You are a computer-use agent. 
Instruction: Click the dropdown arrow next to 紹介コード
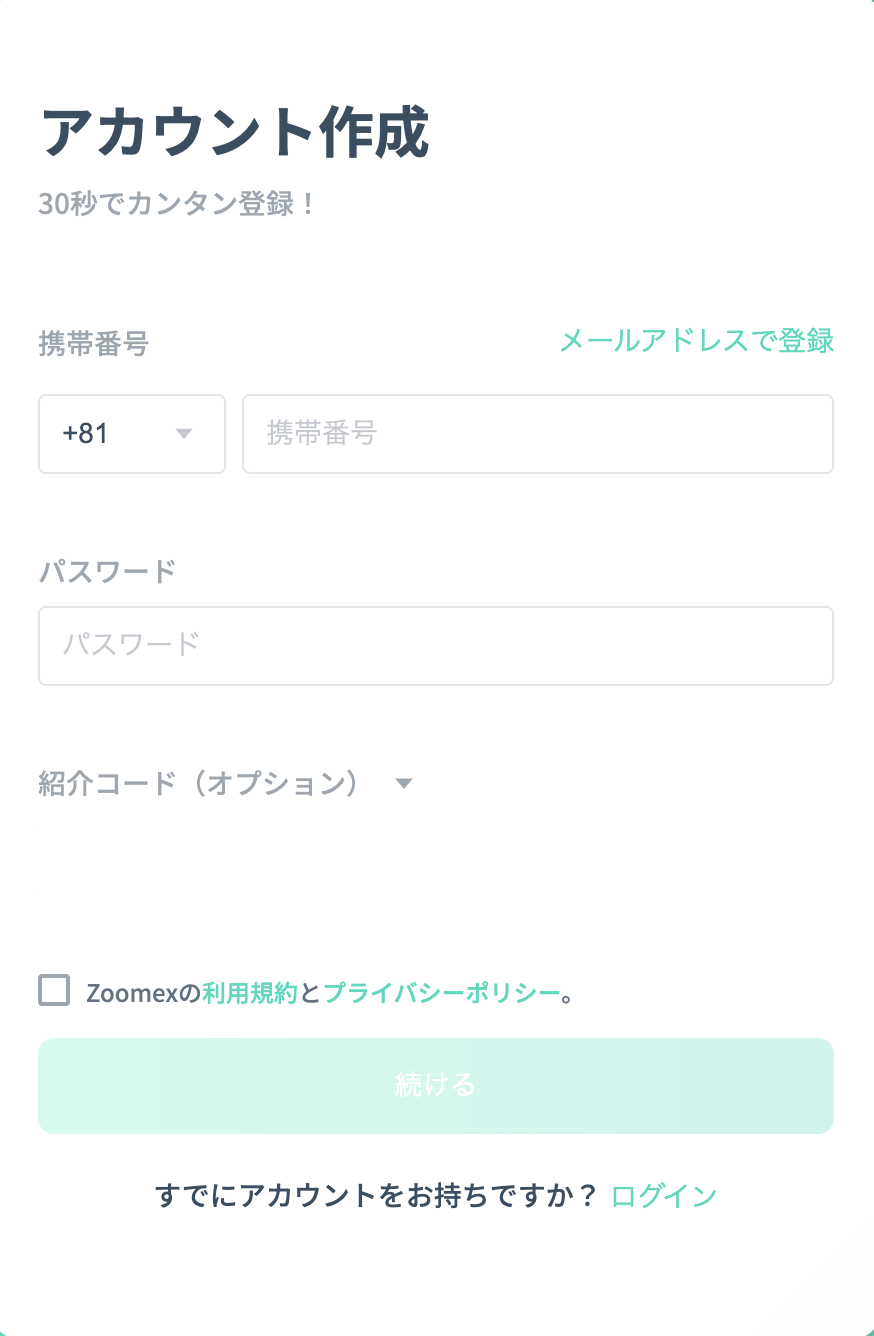click(404, 784)
